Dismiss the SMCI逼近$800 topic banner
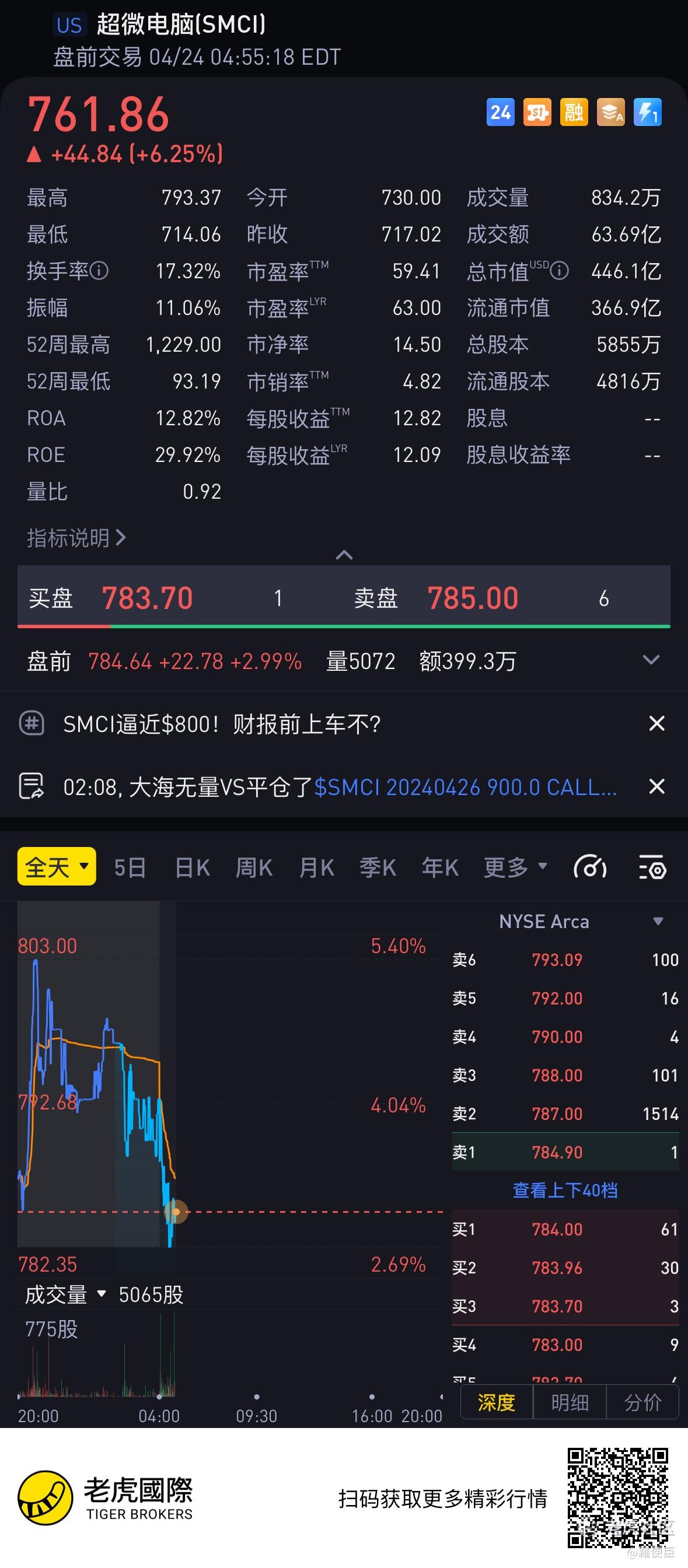688x1568 pixels. coord(656,724)
